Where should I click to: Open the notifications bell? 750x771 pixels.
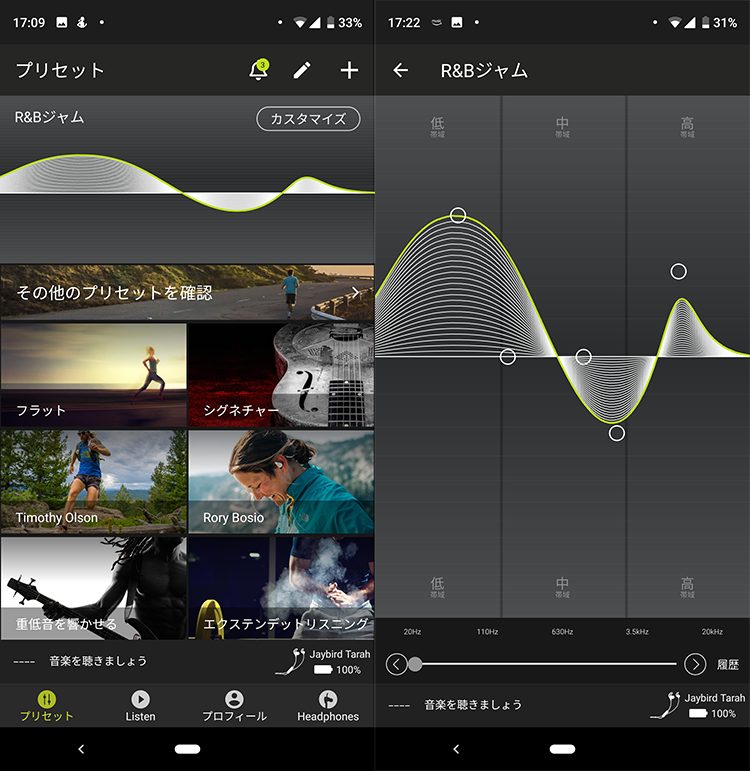pyautogui.click(x=258, y=70)
